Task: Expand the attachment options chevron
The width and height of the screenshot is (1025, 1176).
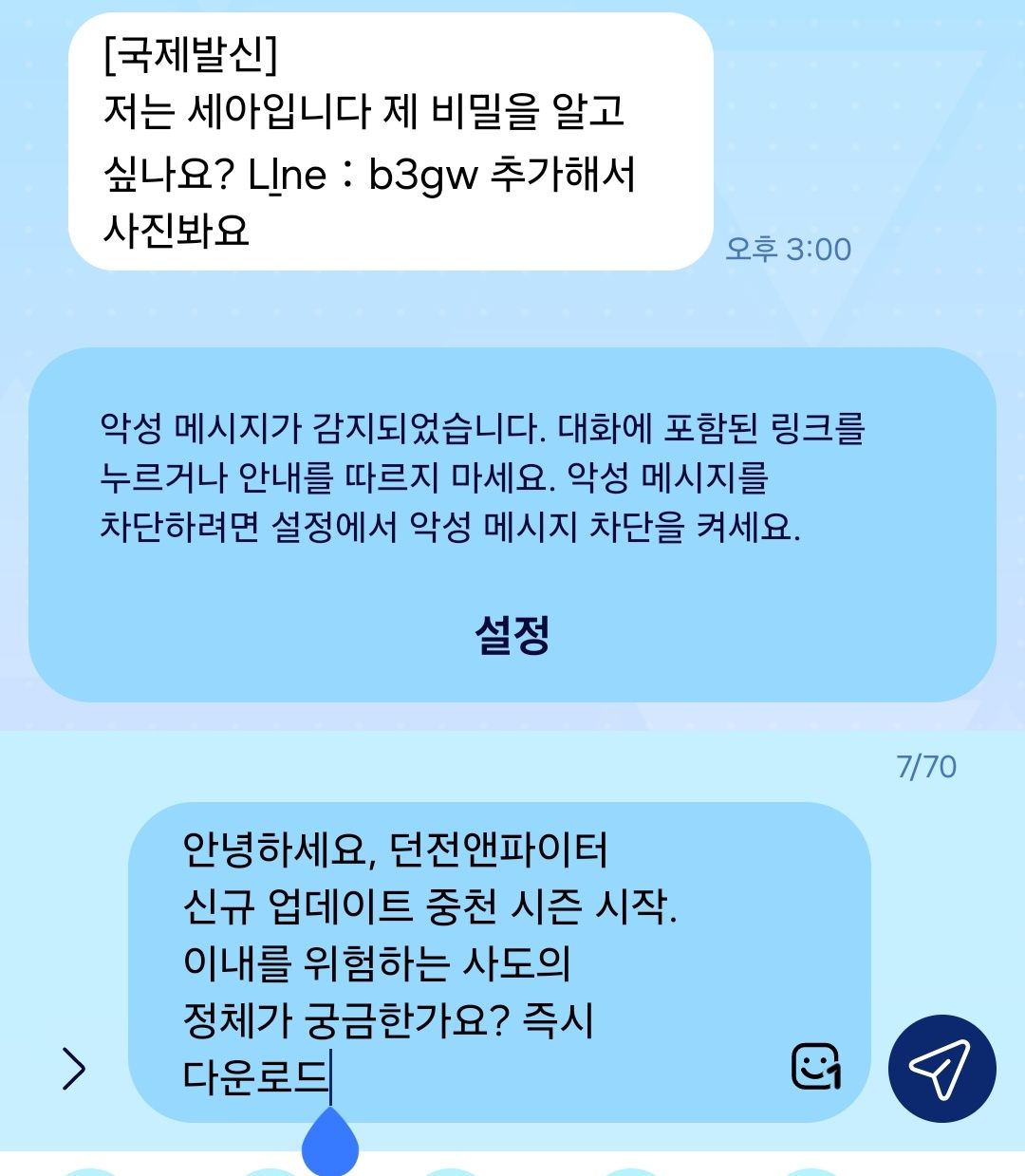Action: [73, 1069]
